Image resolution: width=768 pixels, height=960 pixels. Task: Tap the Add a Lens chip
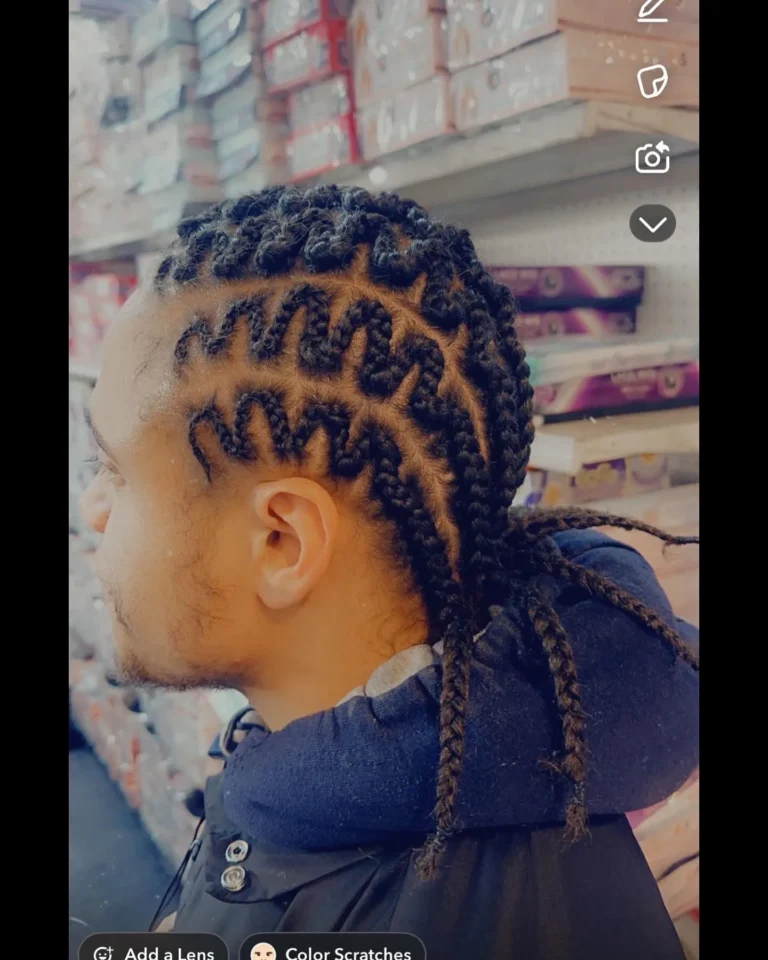click(x=154, y=950)
